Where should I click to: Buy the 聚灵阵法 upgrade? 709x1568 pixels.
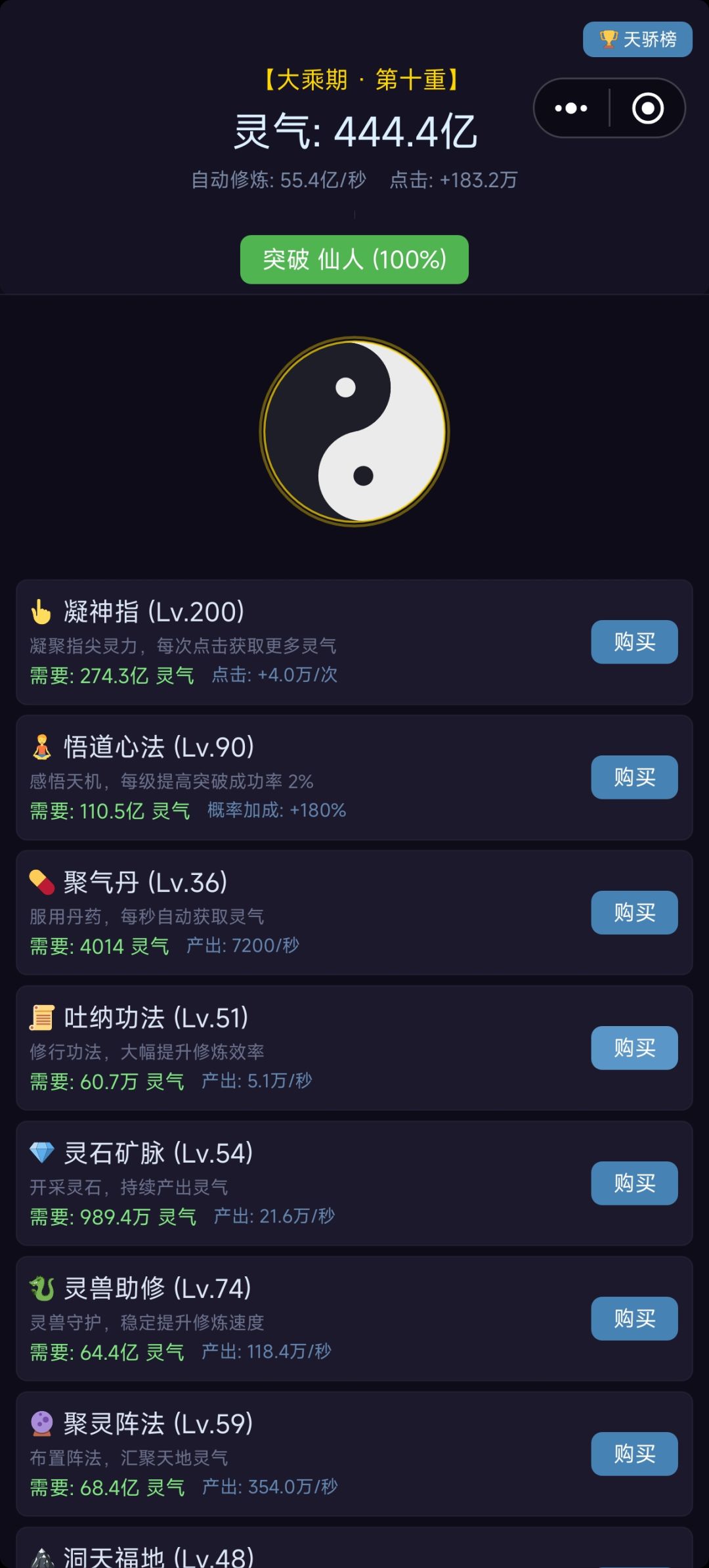[x=634, y=1454]
